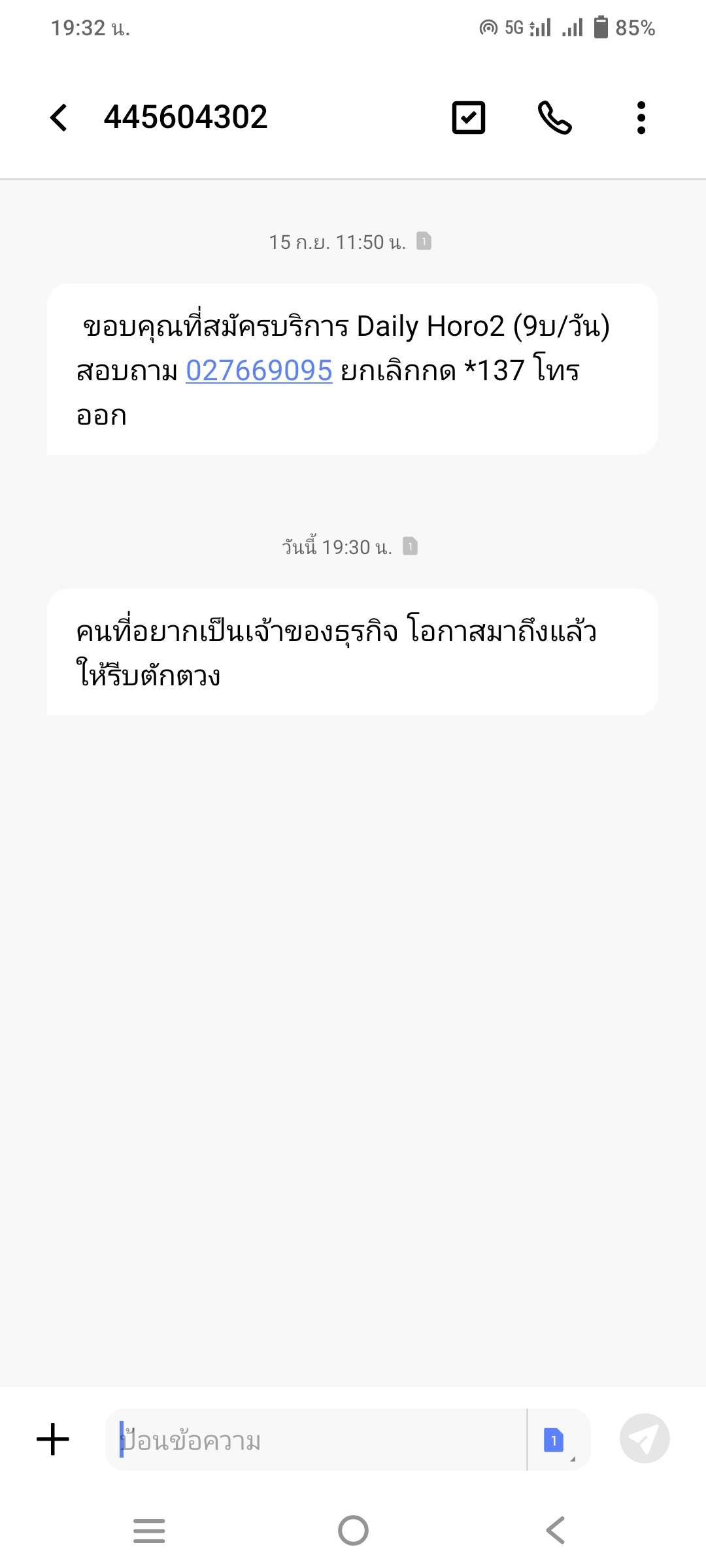706x1568 pixels.
Task: Open the three-dot overflow menu
Action: 641,118
